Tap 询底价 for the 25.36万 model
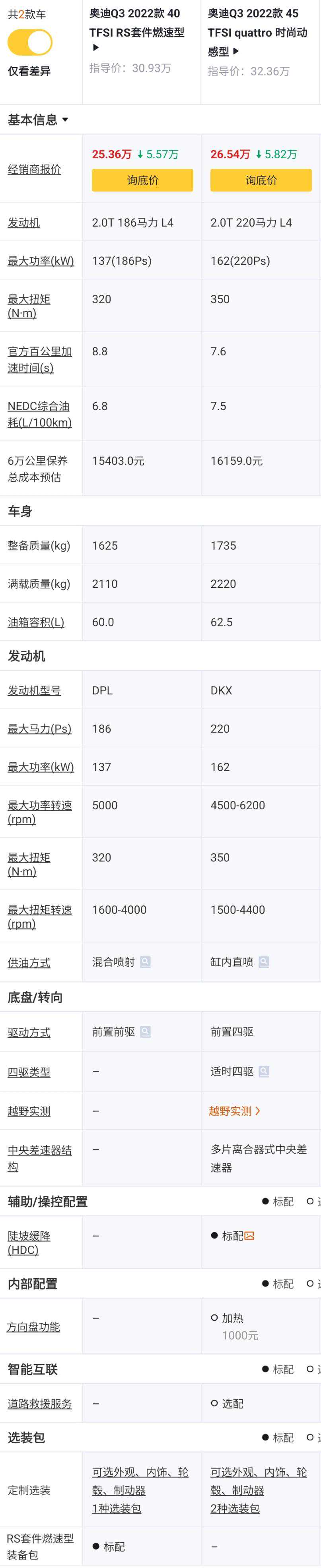 142,180
